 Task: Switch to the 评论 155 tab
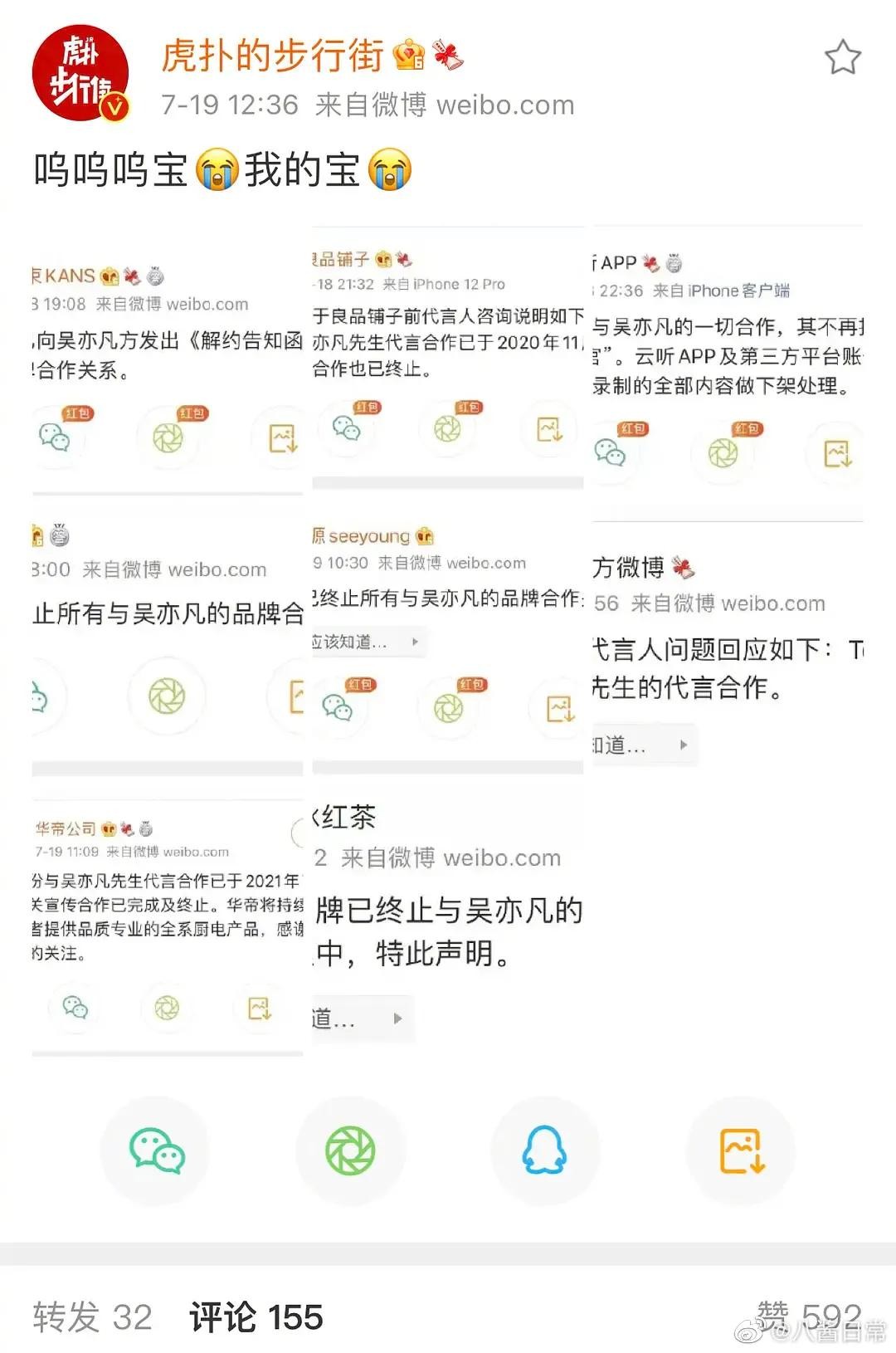click(256, 1317)
